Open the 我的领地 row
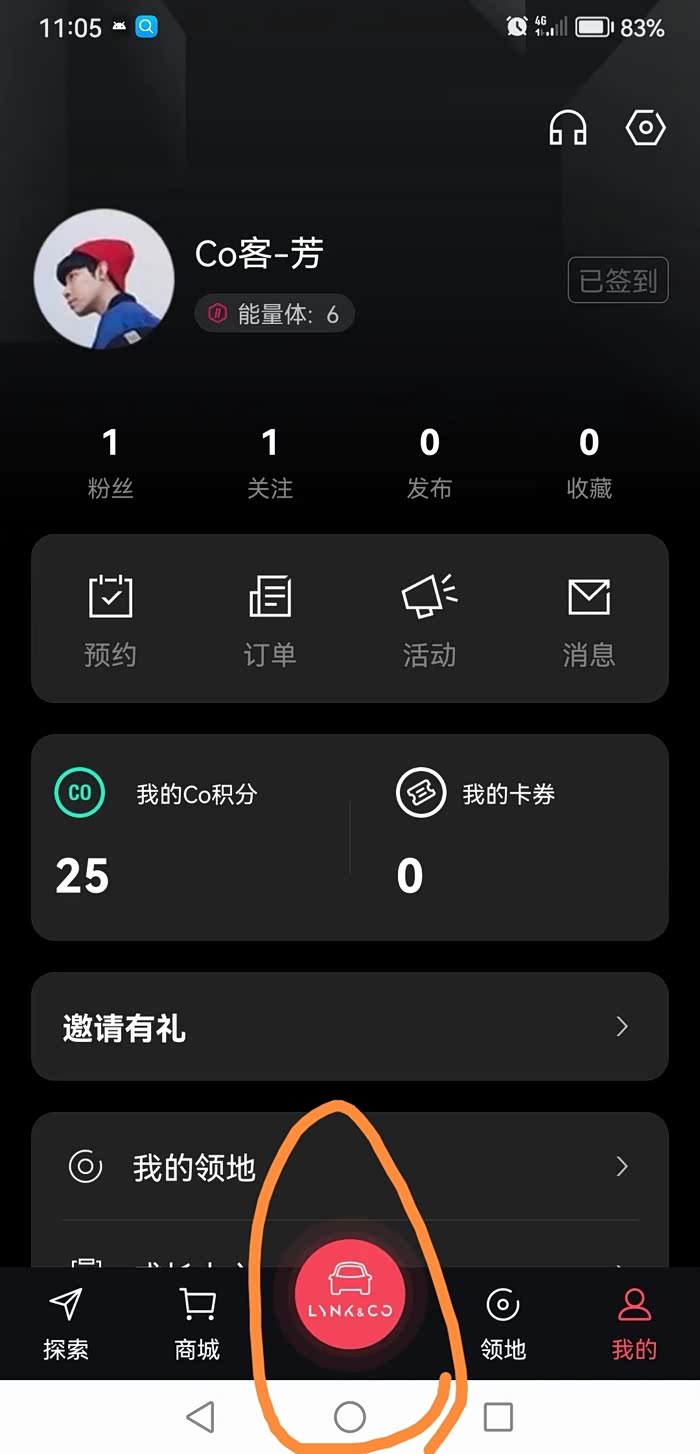 click(x=349, y=1166)
